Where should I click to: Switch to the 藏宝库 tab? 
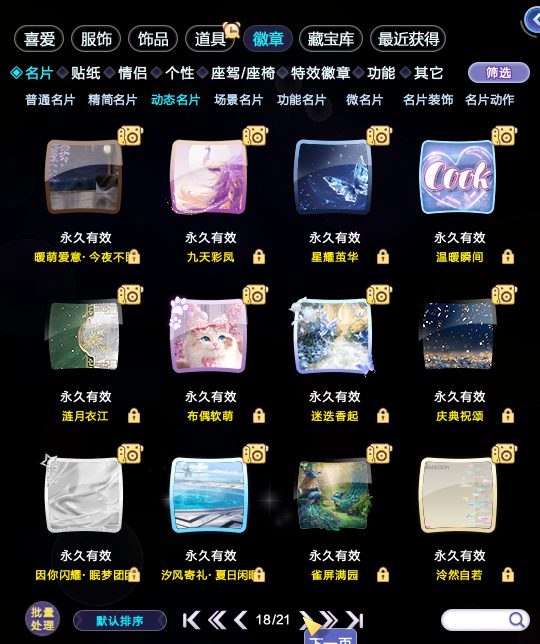331,39
